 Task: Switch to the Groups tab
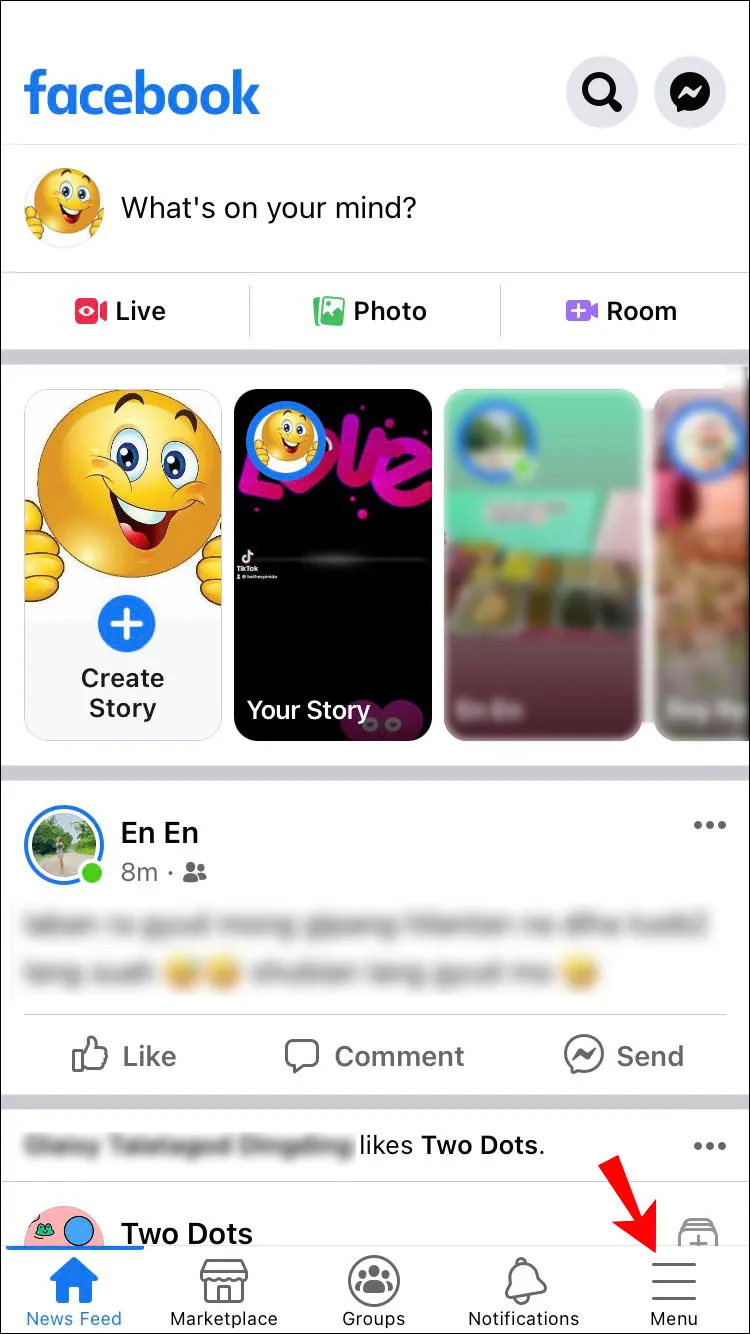pyautogui.click(x=374, y=1292)
